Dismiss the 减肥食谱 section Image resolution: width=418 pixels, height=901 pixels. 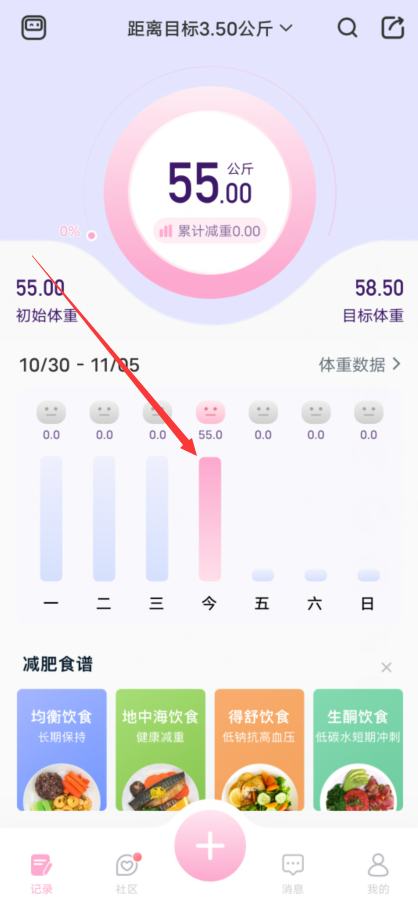tap(386, 667)
